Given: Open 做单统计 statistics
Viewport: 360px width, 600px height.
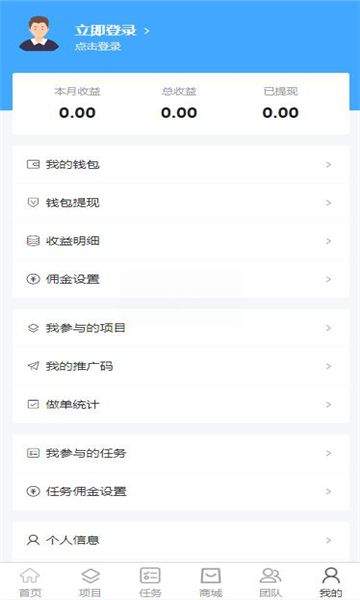Looking at the screenshot, I should click(181, 404).
